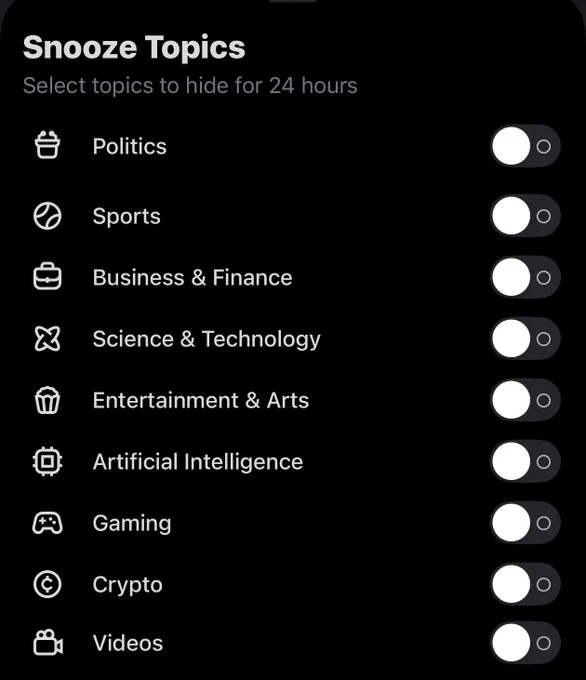Snooze the Sports topic
Screen dimensions: 586x680
[x=526, y=216]
